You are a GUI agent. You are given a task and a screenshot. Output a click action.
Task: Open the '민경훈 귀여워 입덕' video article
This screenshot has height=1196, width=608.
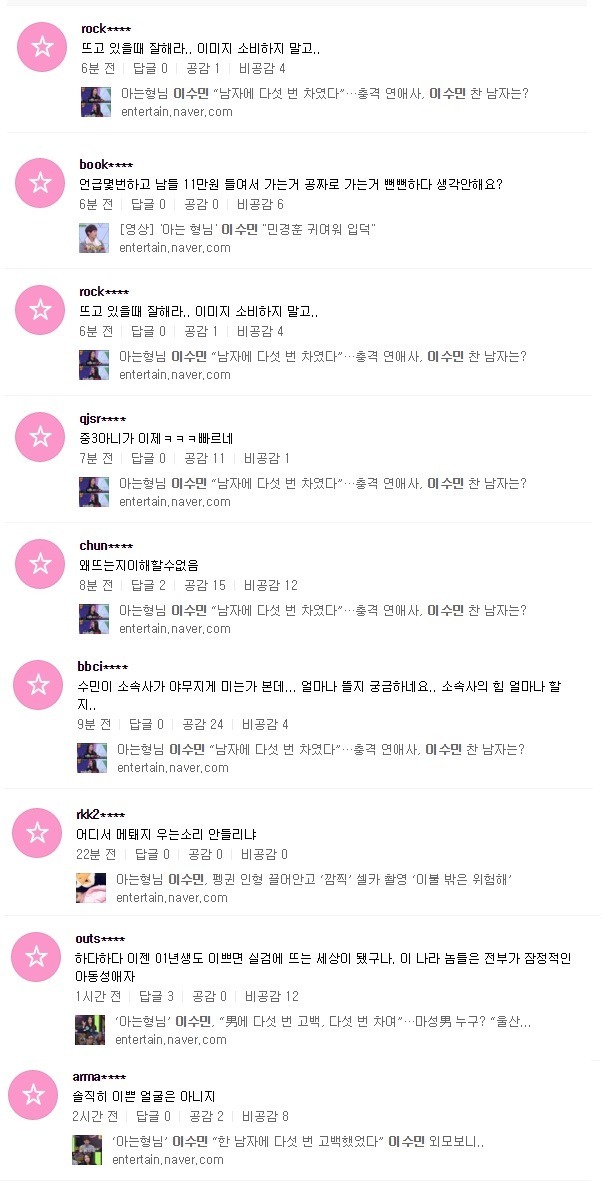coord(246,230)
